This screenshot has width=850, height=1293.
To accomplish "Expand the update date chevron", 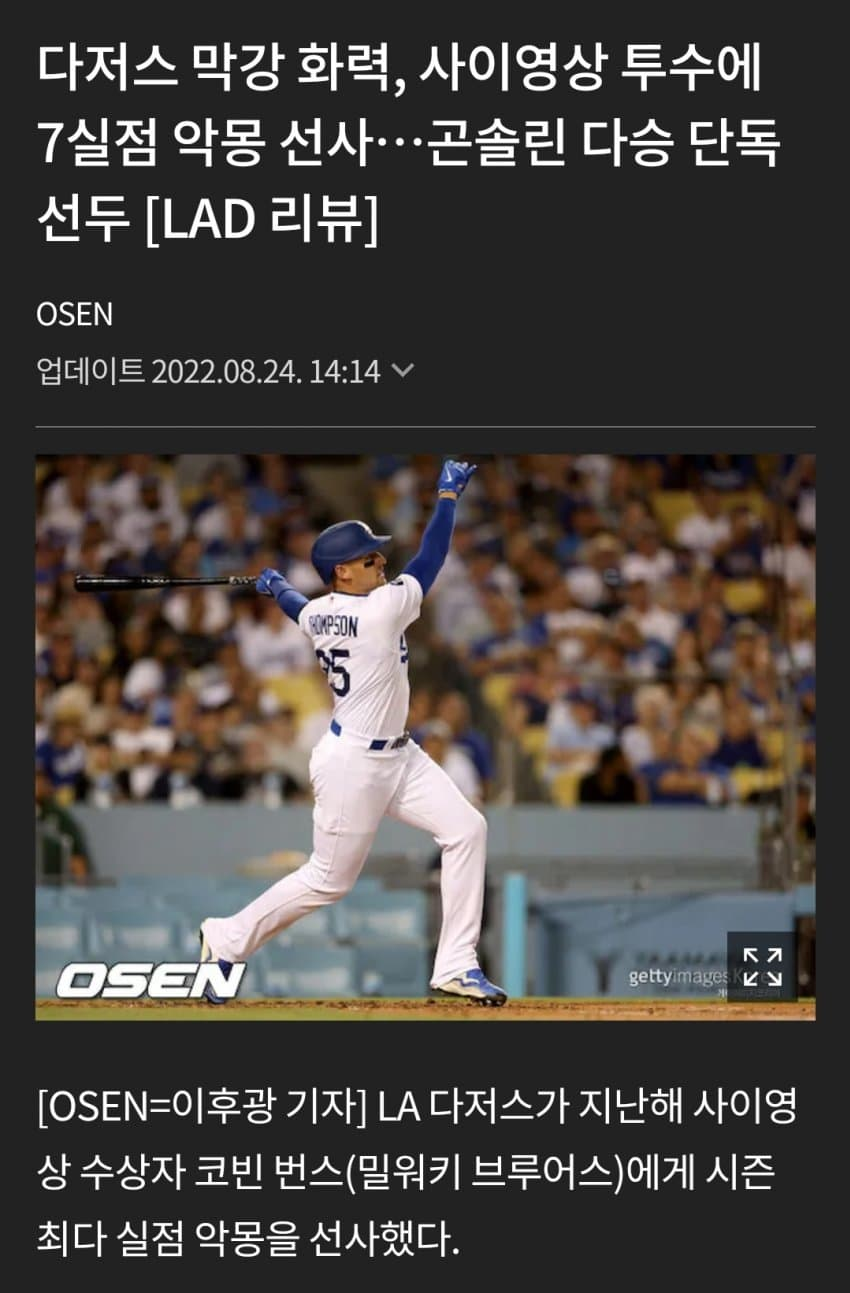I will pyautogui.click(x=402, y=371).
